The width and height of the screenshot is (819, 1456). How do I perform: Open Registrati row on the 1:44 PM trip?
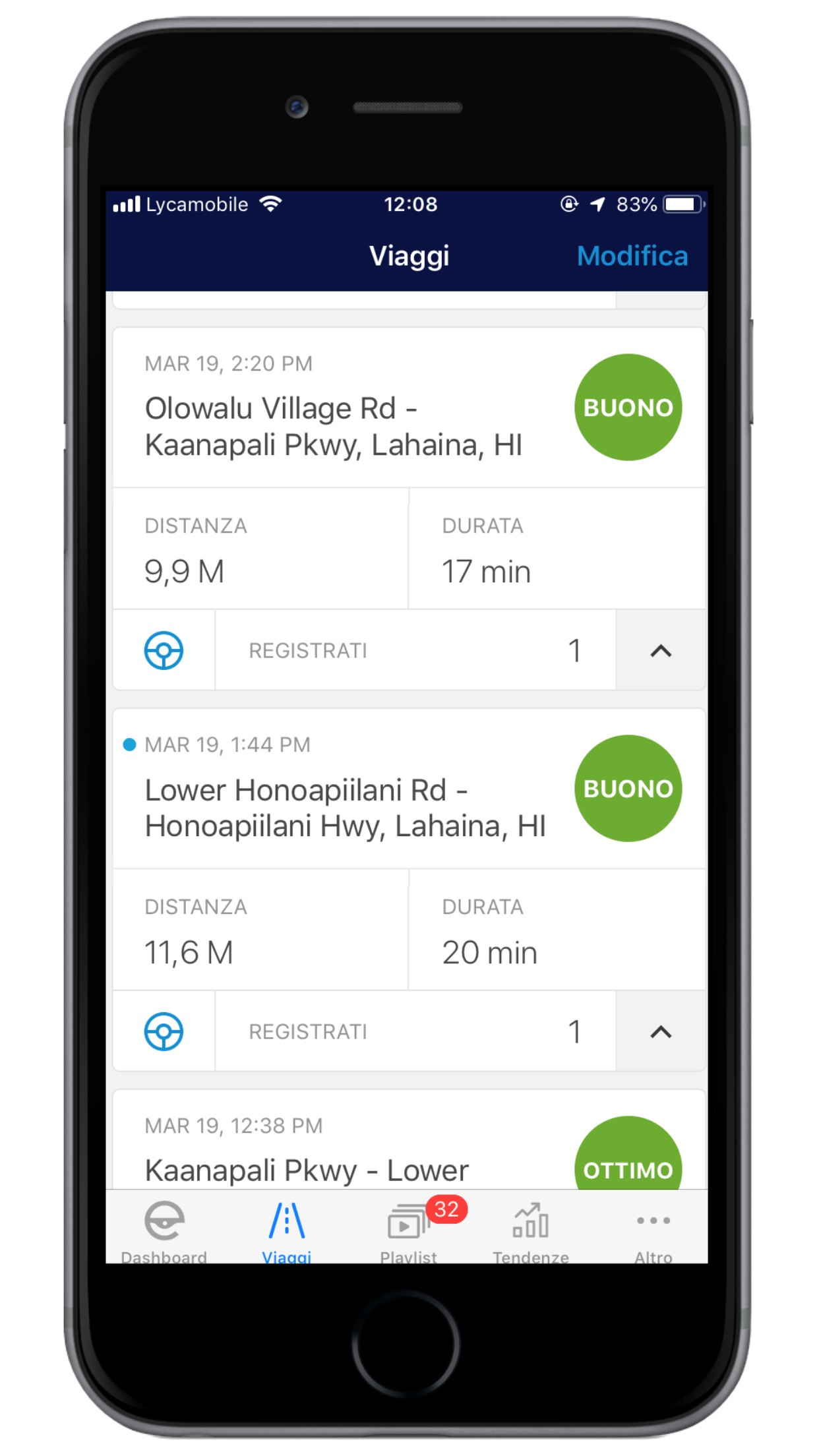[414, 1032]
